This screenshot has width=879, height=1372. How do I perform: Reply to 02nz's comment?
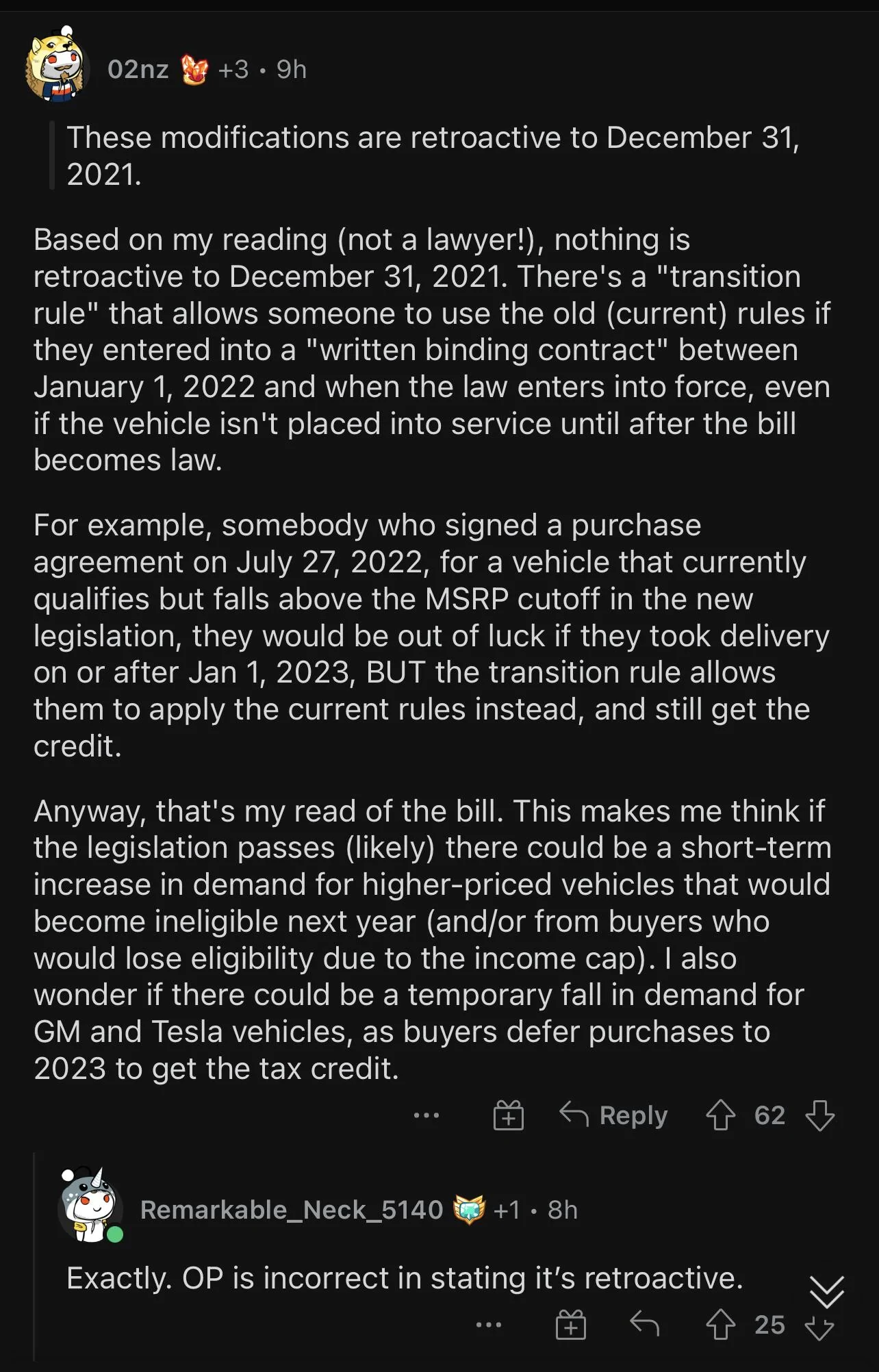[x=614, y=1115]
